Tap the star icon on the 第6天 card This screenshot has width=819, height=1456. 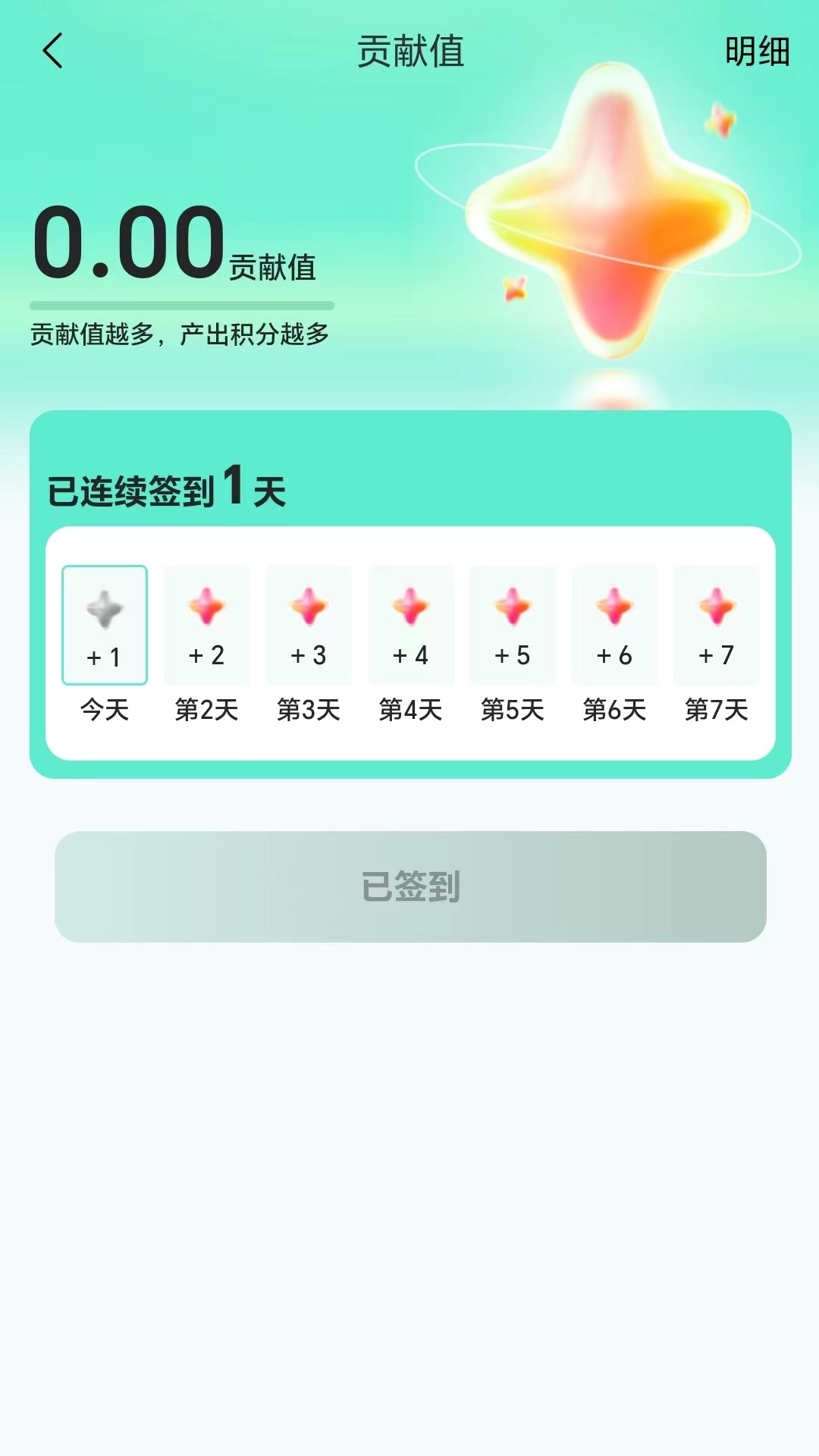(x=613, y=603)
